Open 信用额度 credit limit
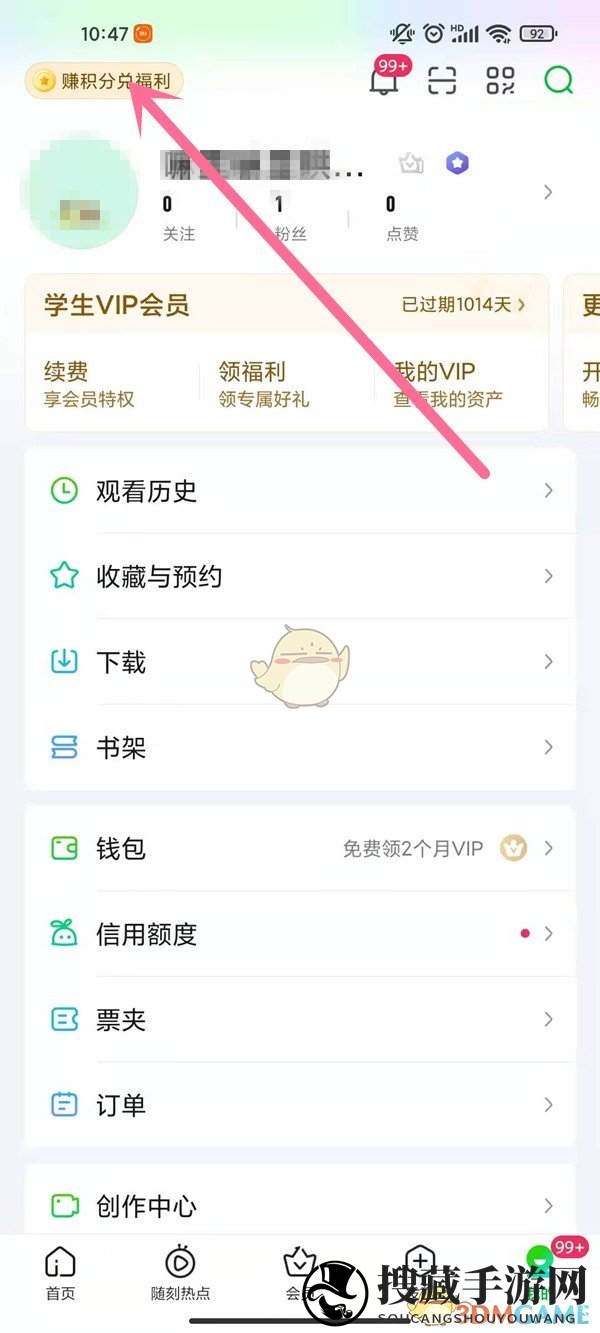The image size is (600, 1333). point(300,935)
